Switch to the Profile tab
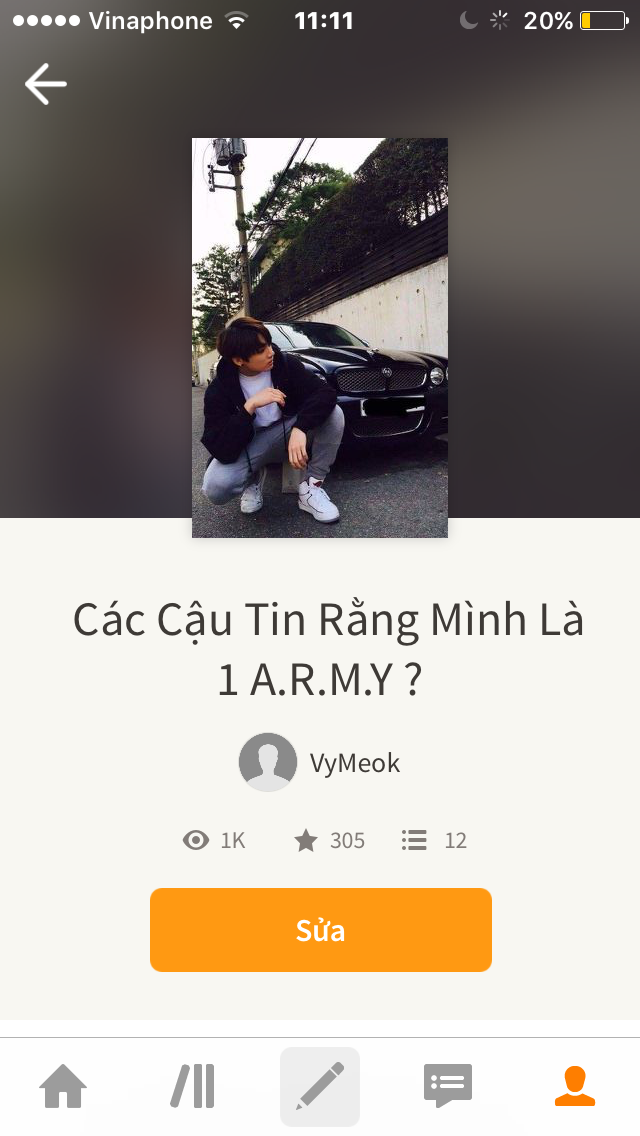This screenshot has width=640, height=1136. tap(575, 1086)
